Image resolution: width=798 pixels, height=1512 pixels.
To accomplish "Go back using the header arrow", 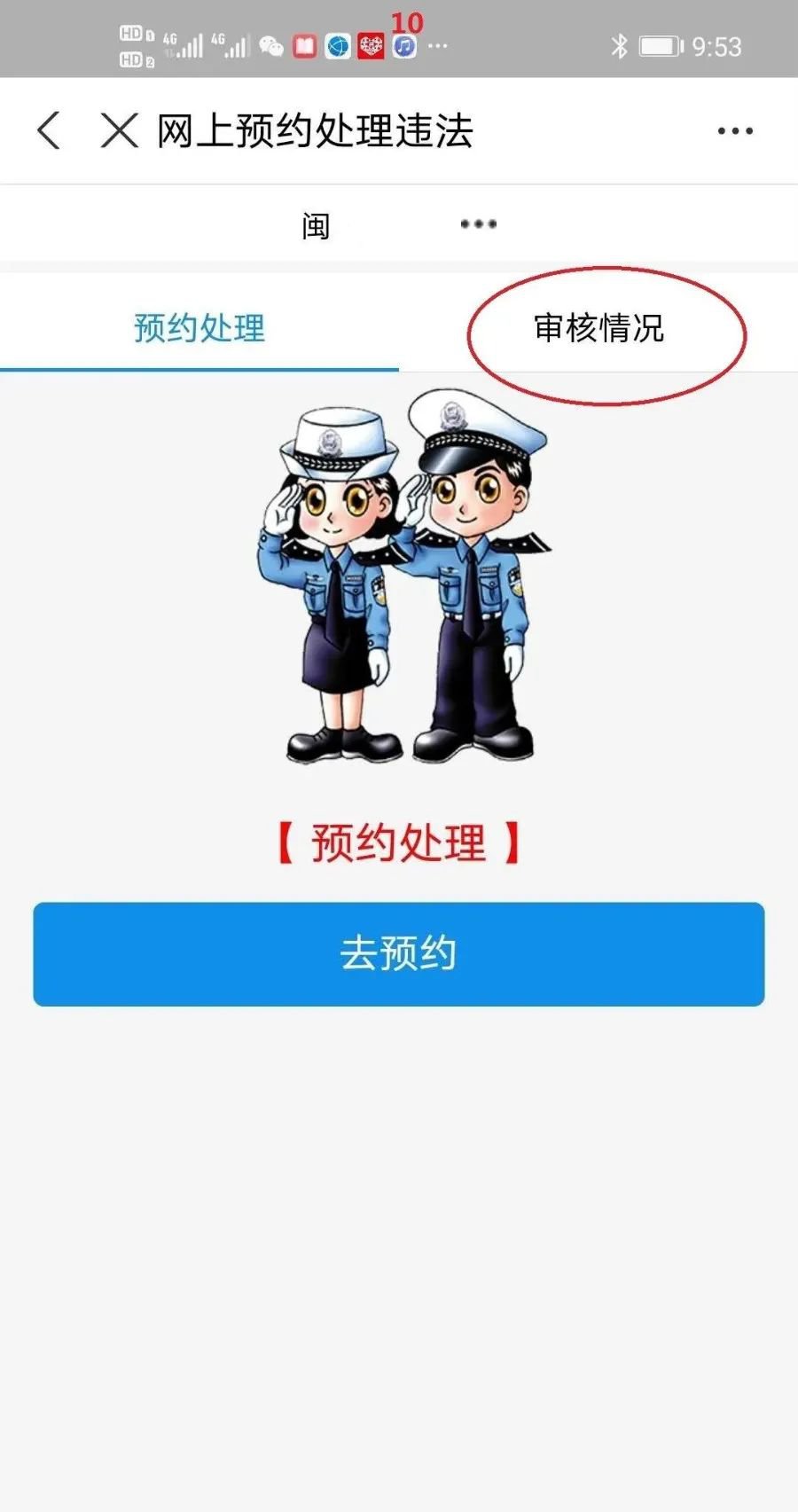I will pos(50,131).
